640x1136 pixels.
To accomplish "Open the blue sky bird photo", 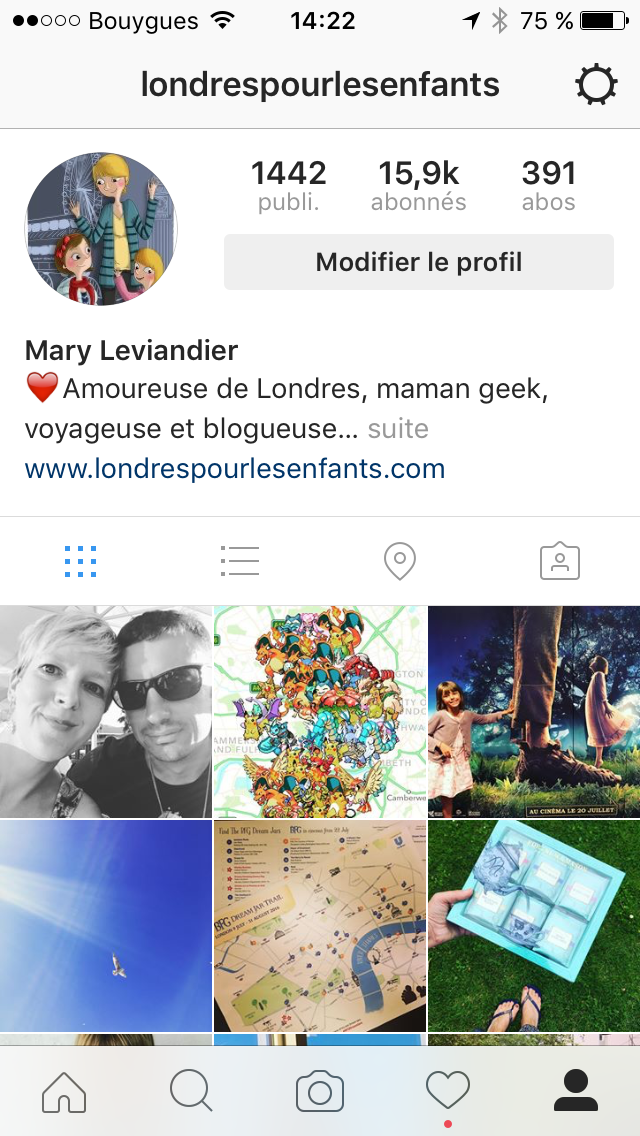I will click(106, 926).
